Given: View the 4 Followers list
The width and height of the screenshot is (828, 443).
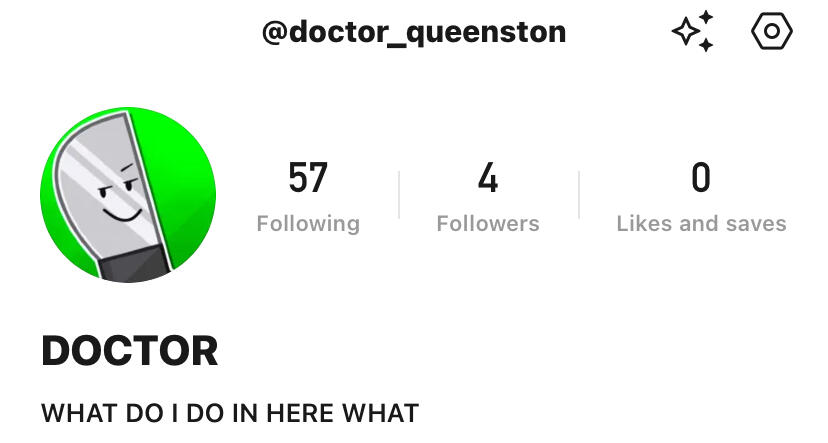Looking at the screenshot, I should [488, 196].
